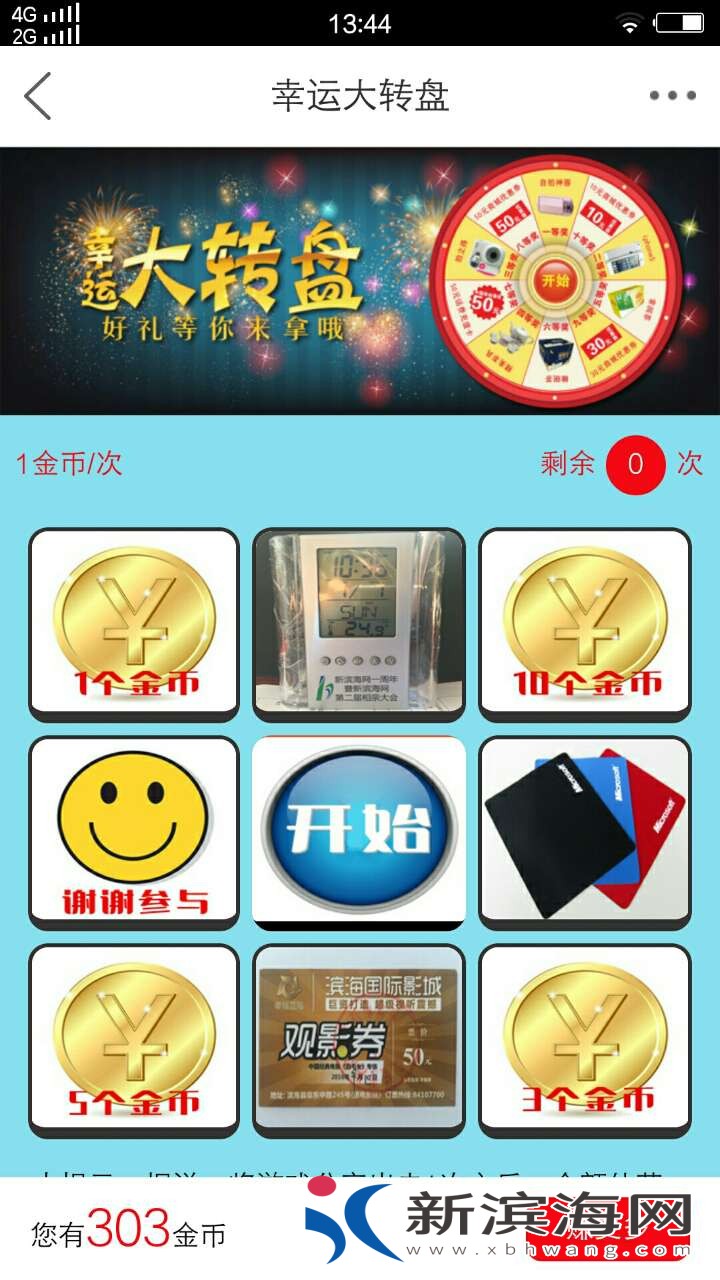Go back from the 幸运大转盘 page
720x1280 pixels.
coord(38,96)
